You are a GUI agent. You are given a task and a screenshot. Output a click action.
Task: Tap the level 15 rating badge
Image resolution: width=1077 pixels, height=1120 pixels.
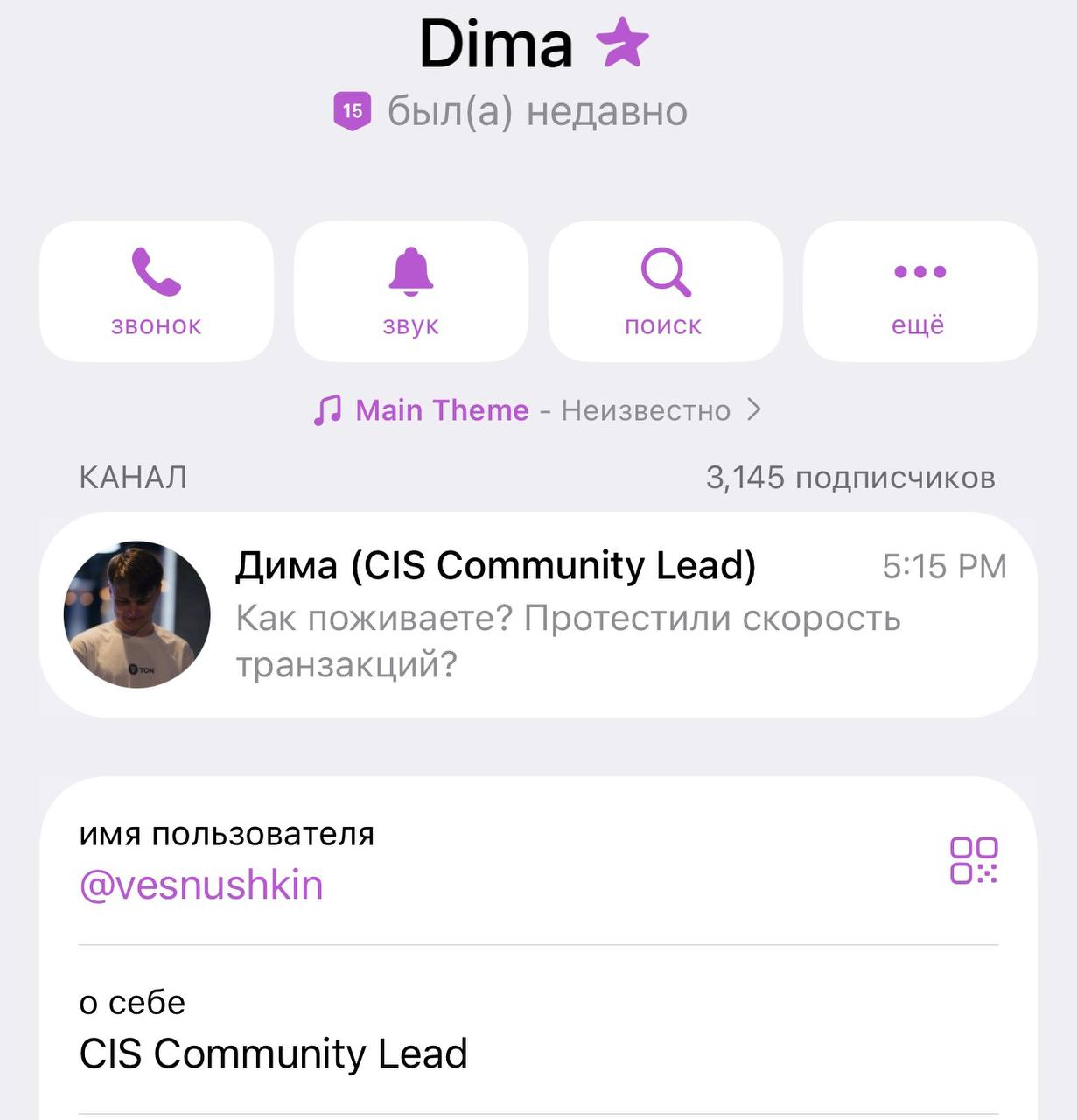(353, 111)
